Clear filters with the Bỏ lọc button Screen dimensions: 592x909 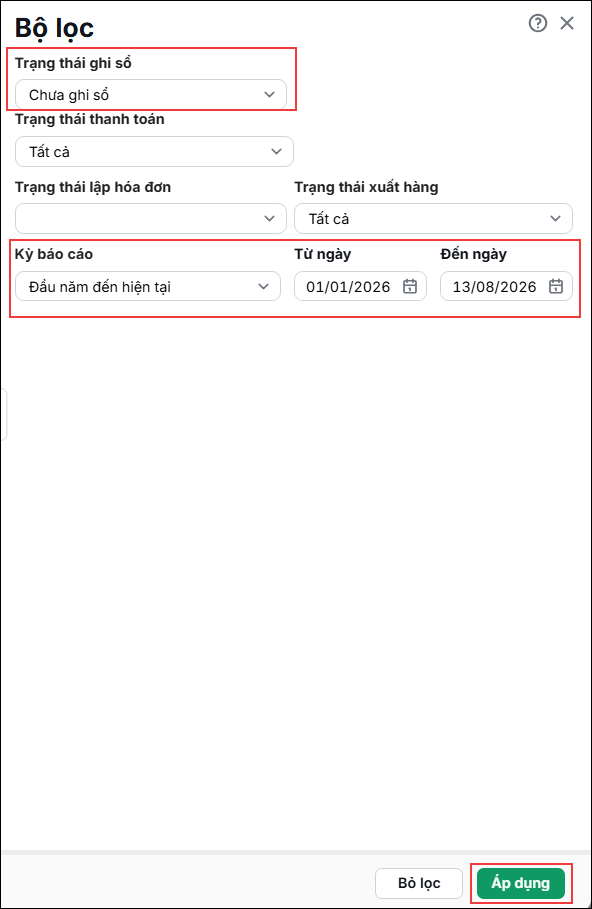pyautogui.click(x=419, y=883)
